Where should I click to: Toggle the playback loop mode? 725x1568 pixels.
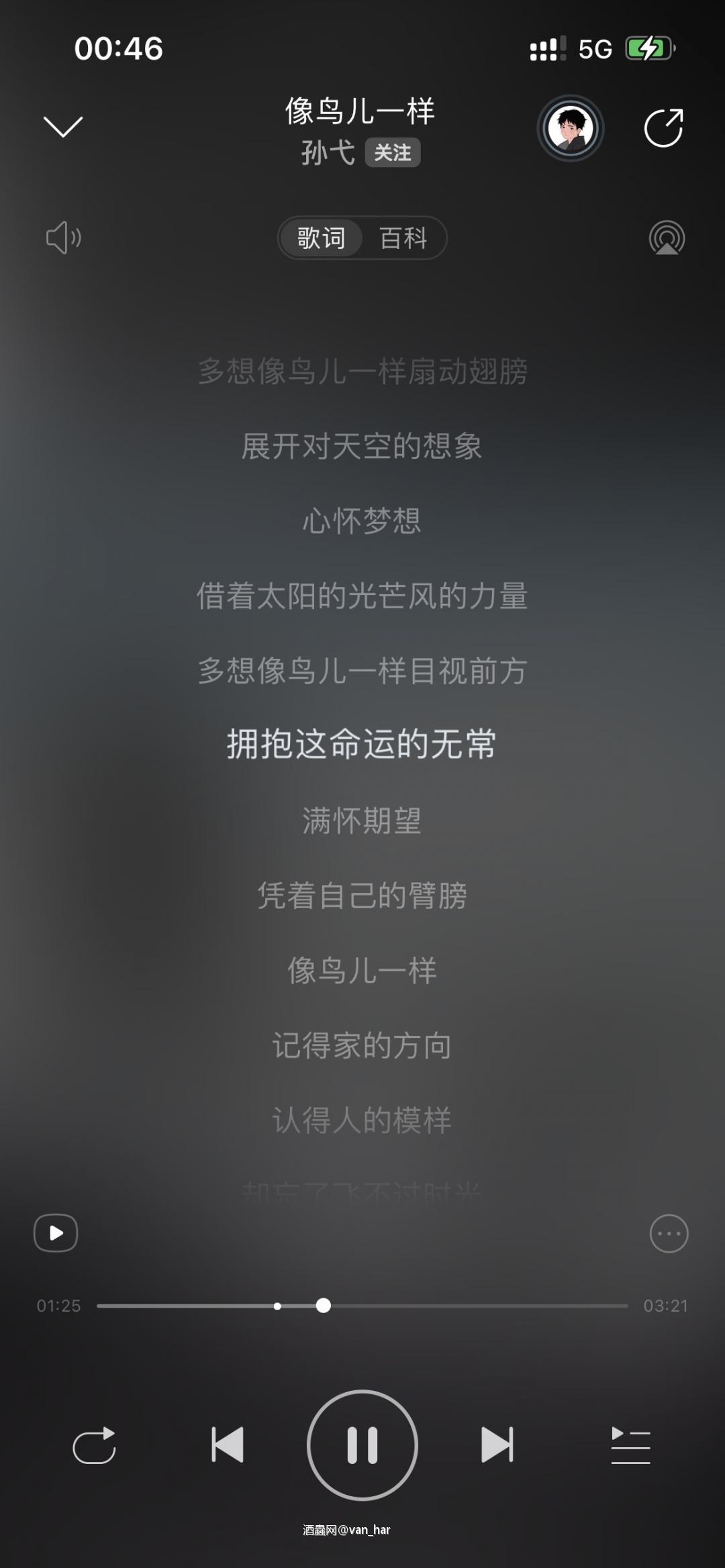[94, 1446]
